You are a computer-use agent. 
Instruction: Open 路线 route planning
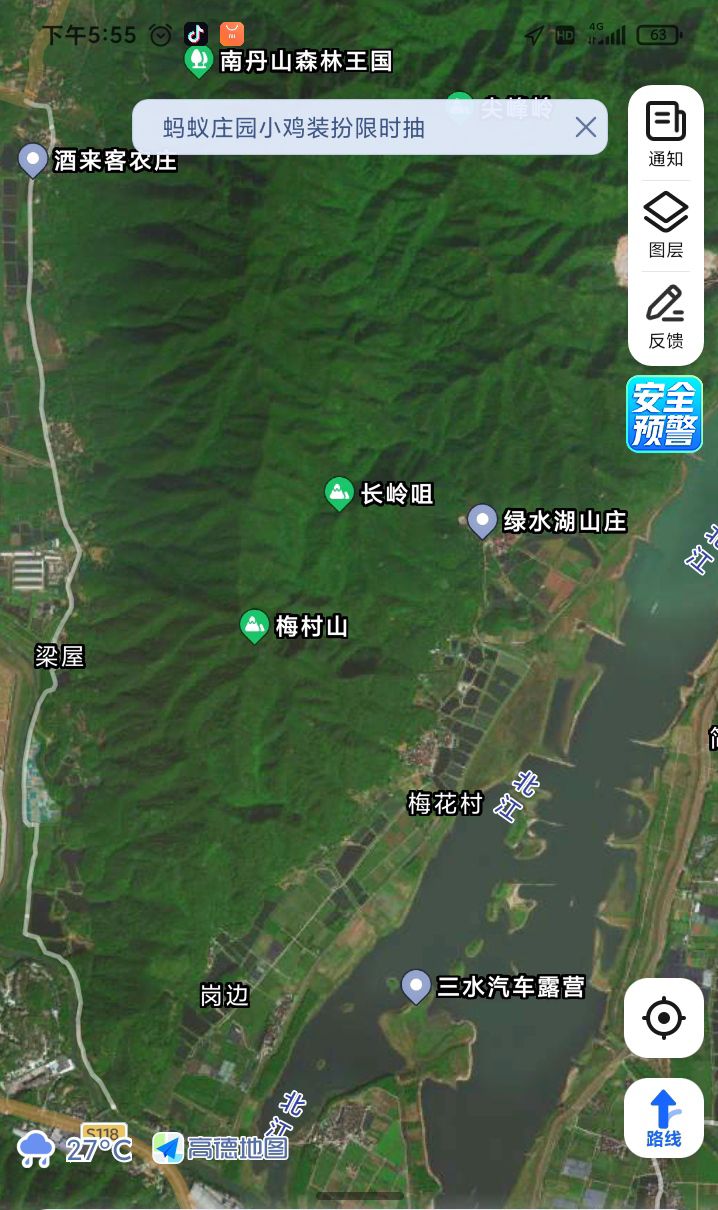(664, 1118)
